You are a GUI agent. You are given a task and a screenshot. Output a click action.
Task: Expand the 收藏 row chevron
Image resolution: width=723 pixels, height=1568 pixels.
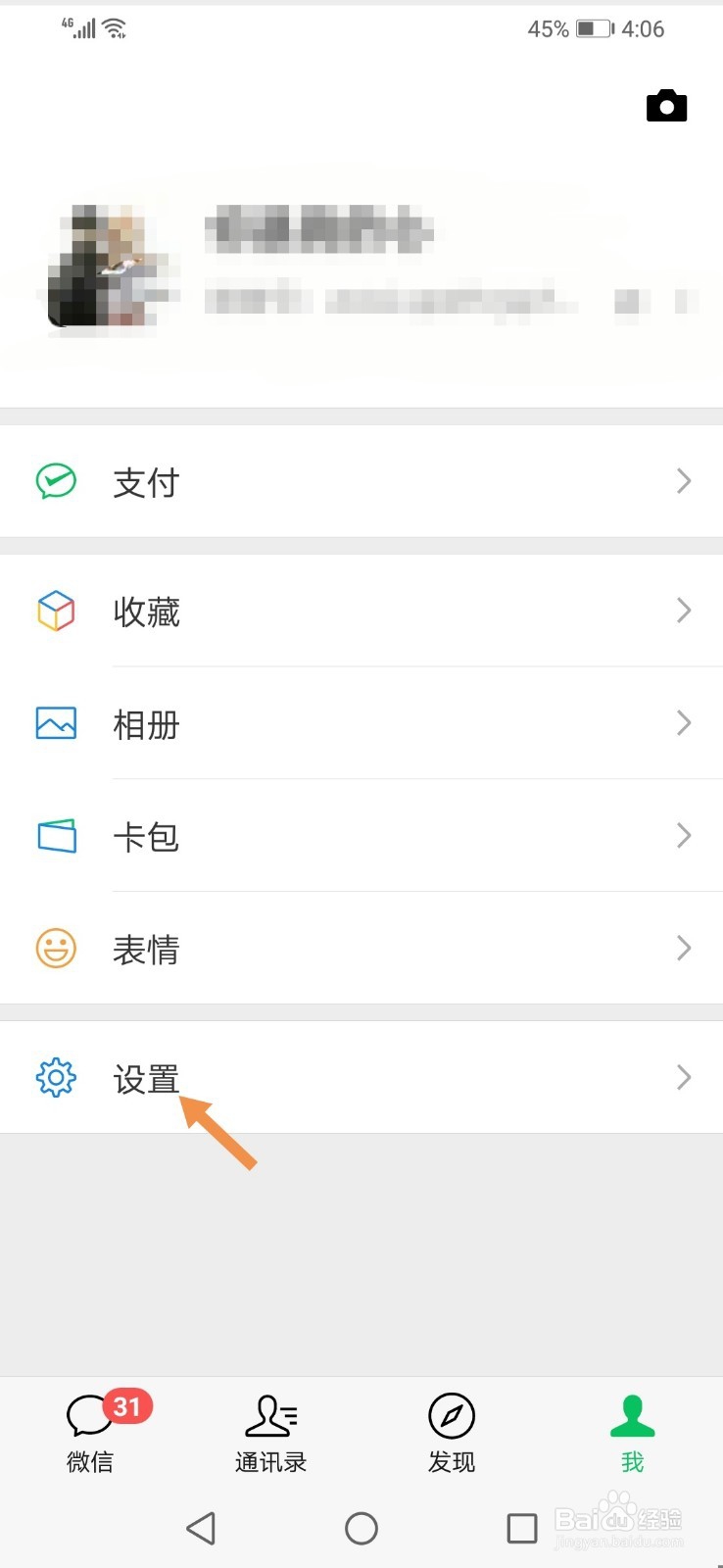684,611
